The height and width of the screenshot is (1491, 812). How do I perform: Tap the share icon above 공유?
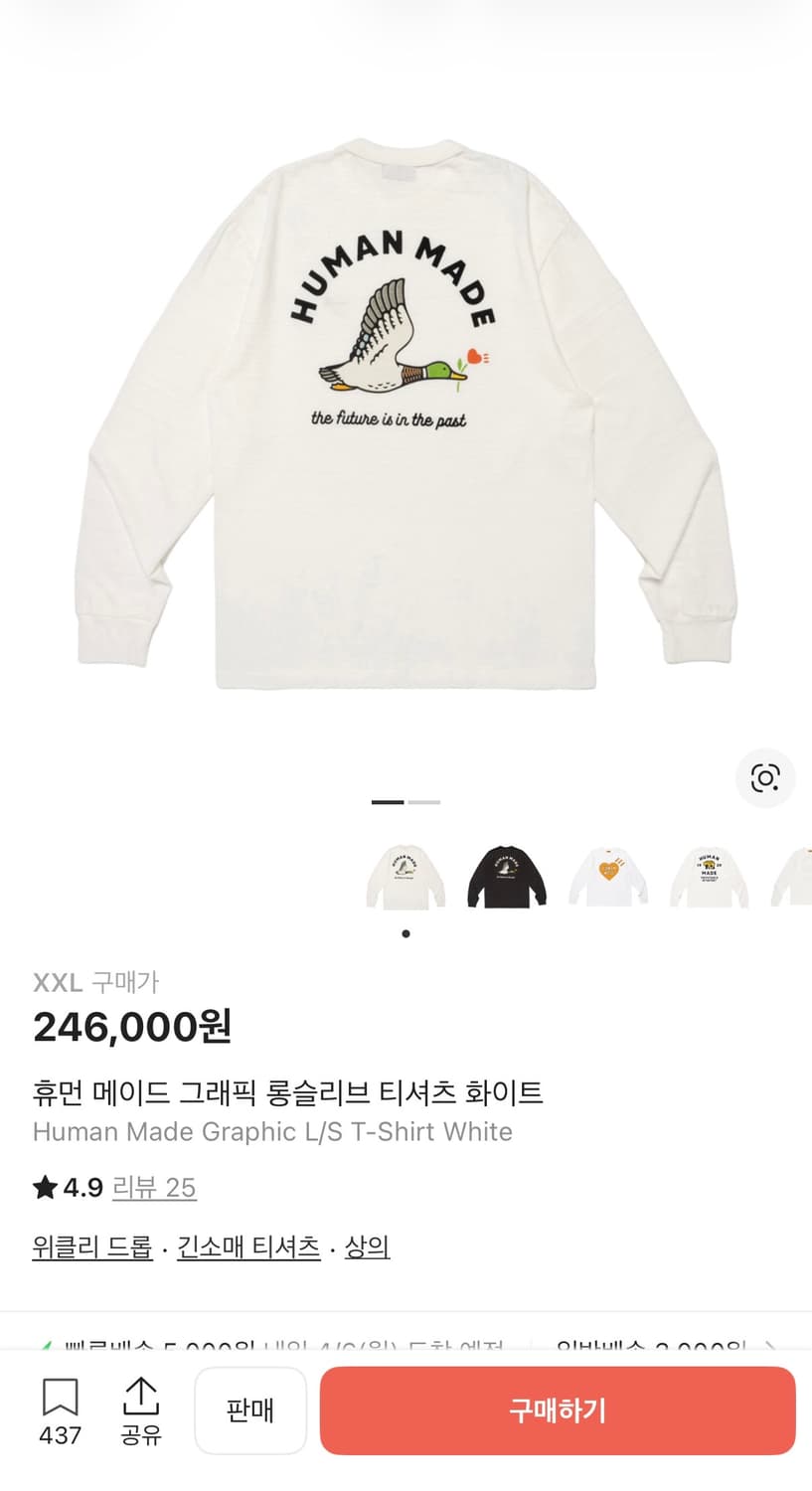click(142, 1397)
